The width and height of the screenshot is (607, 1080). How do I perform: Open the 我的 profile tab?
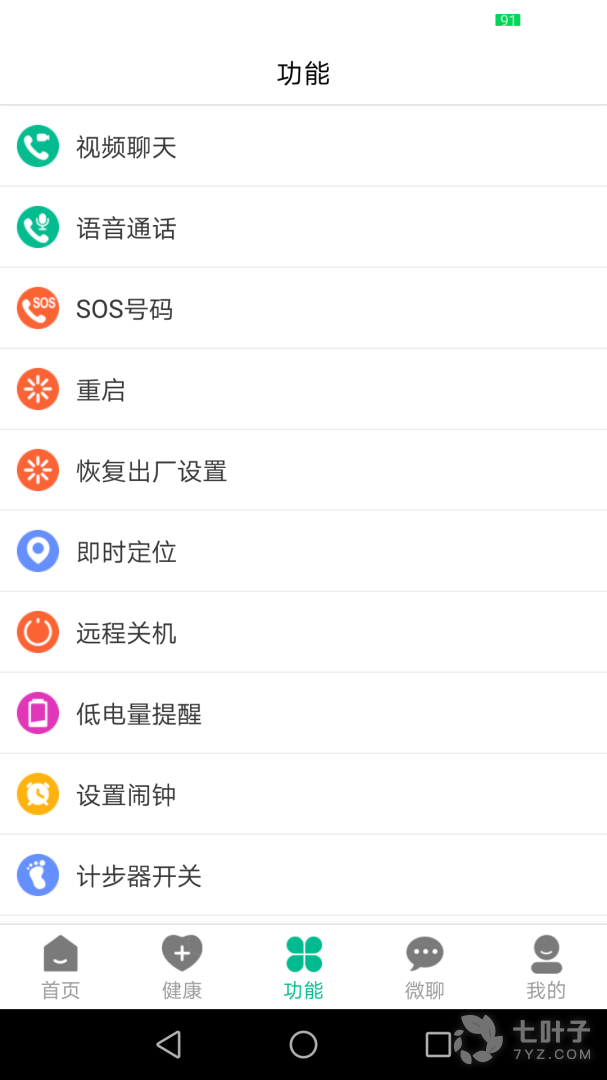coord(546,967)
